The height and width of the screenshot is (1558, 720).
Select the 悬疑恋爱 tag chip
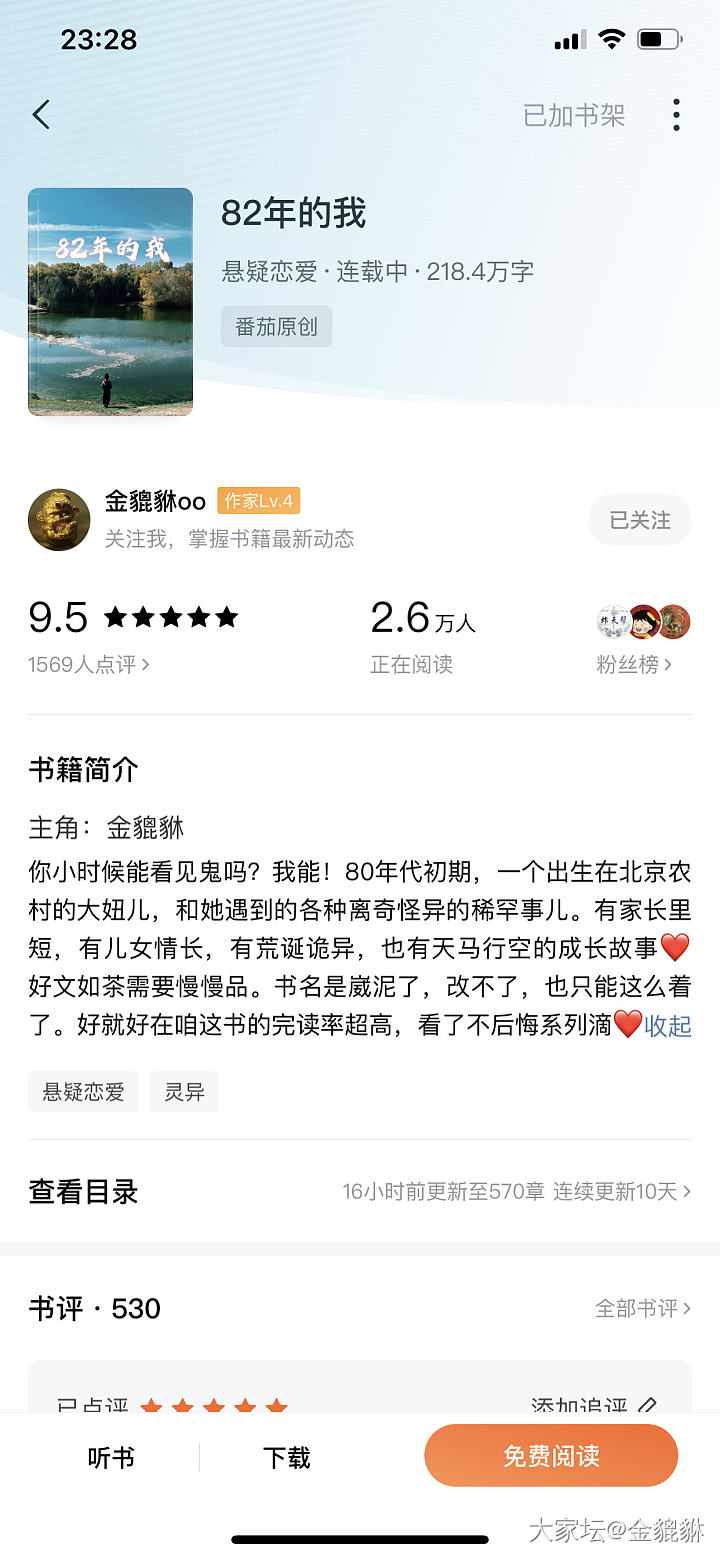[x=83, y=1092]
